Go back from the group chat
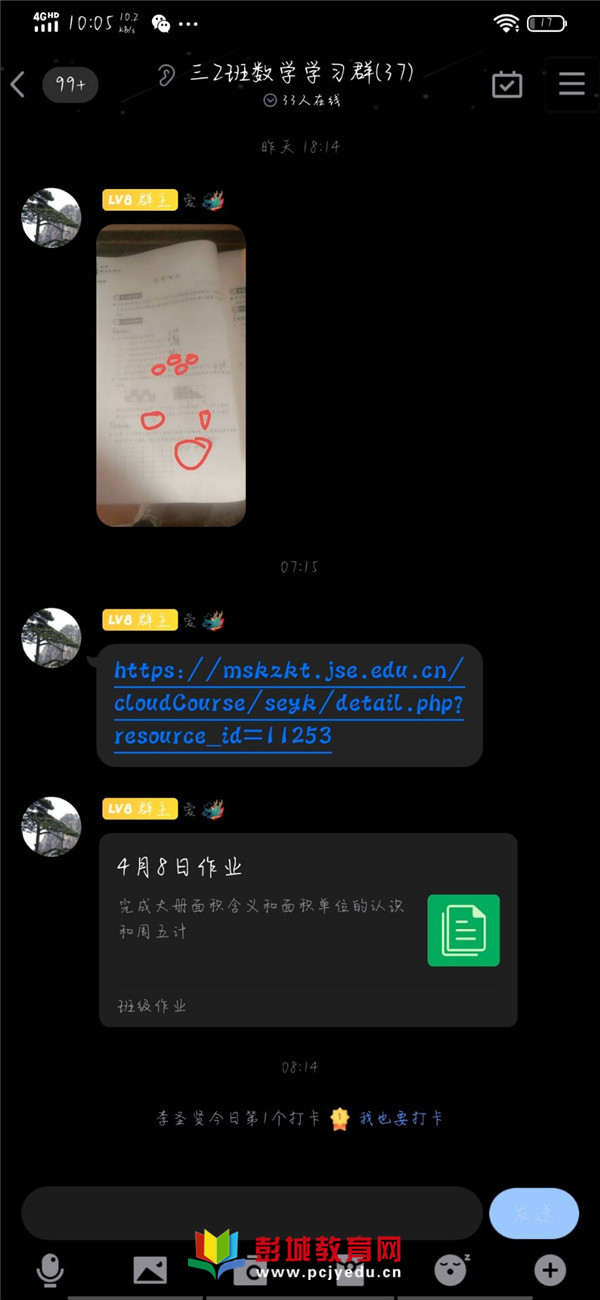The image size is (600, 1300). pyautogui.click(x=17, y=85)
